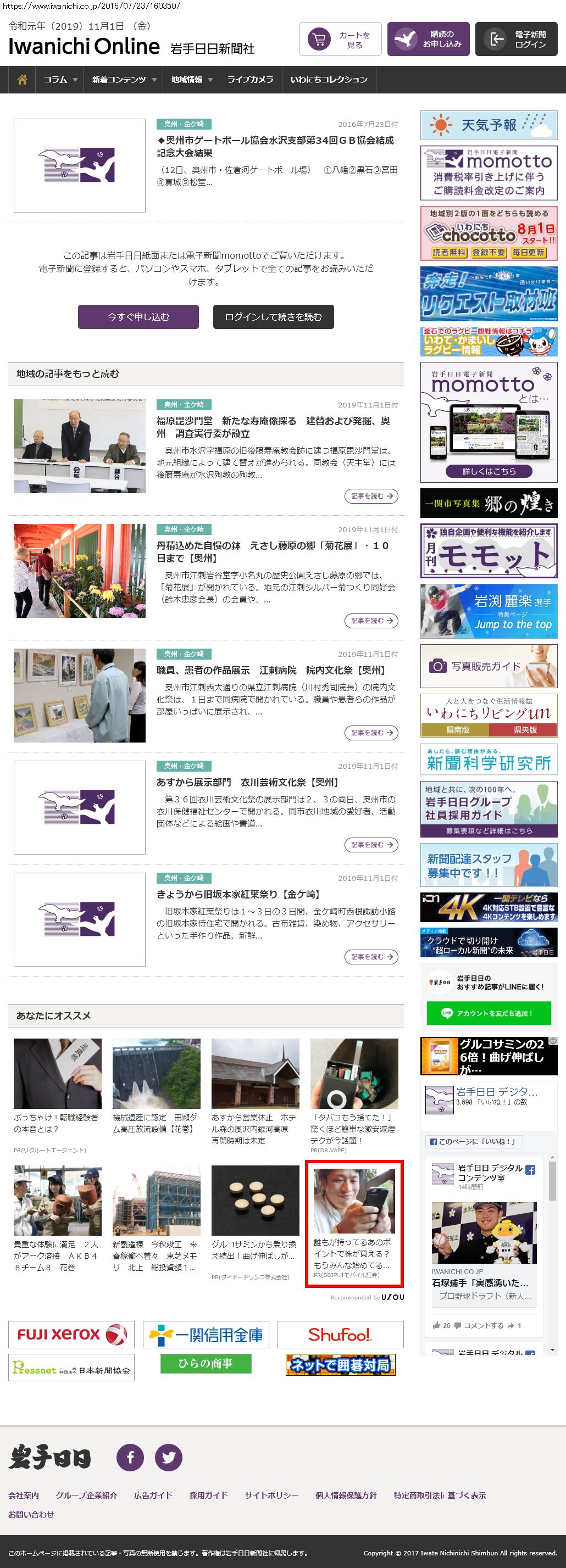Visit the Facebook page from the footer icon
Screen dimensions: 566x1568
coord(130,1457)
